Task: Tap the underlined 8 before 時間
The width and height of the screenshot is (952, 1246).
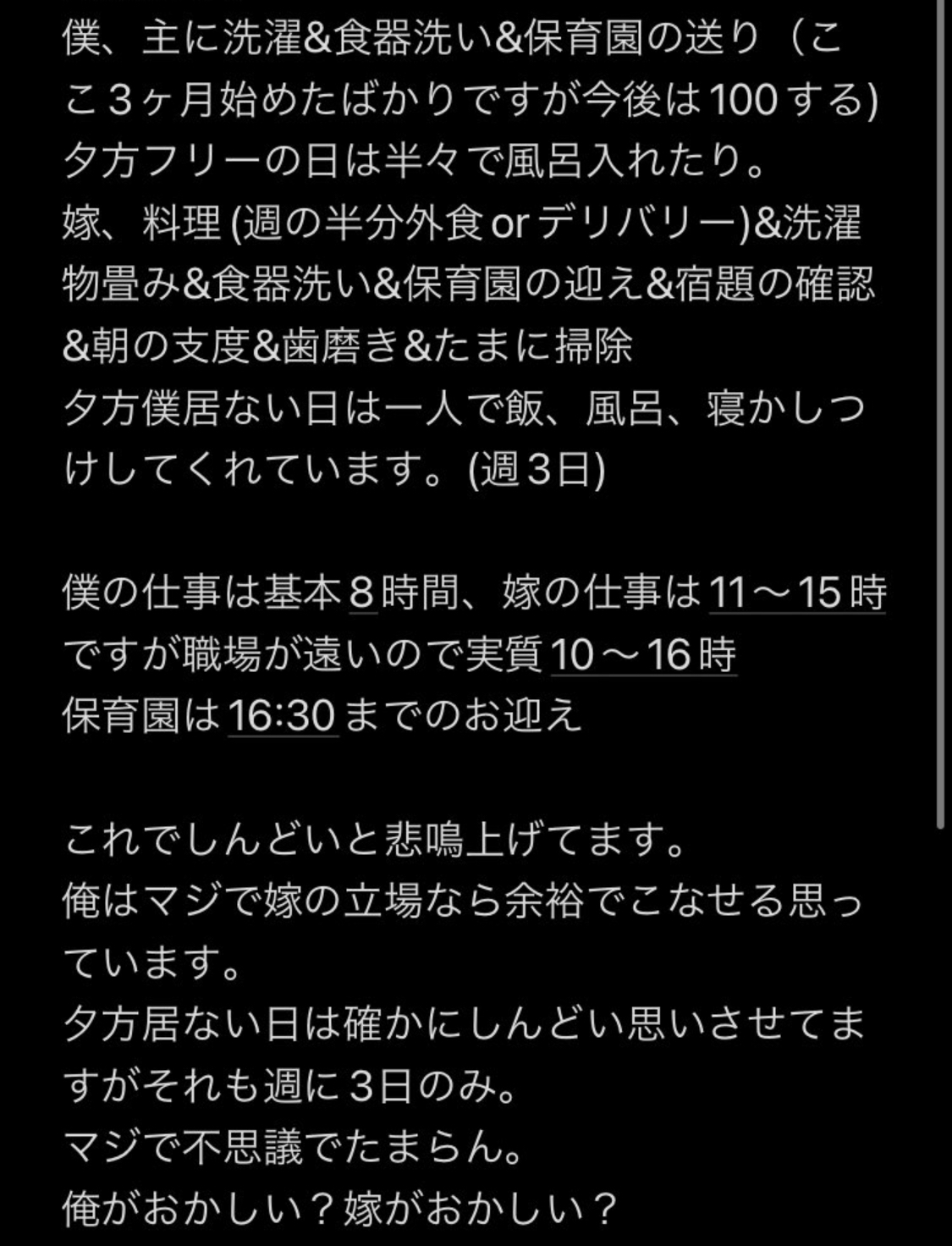Action: point(362,593)
